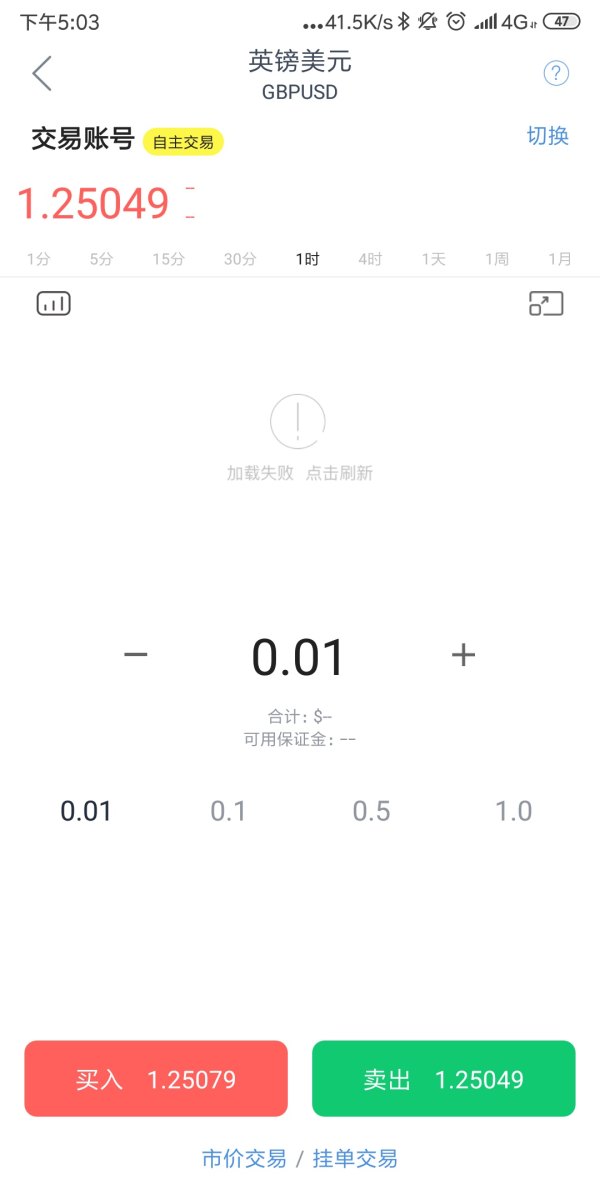
Task: Choose the 15分 chart interval
Action: 168,259
